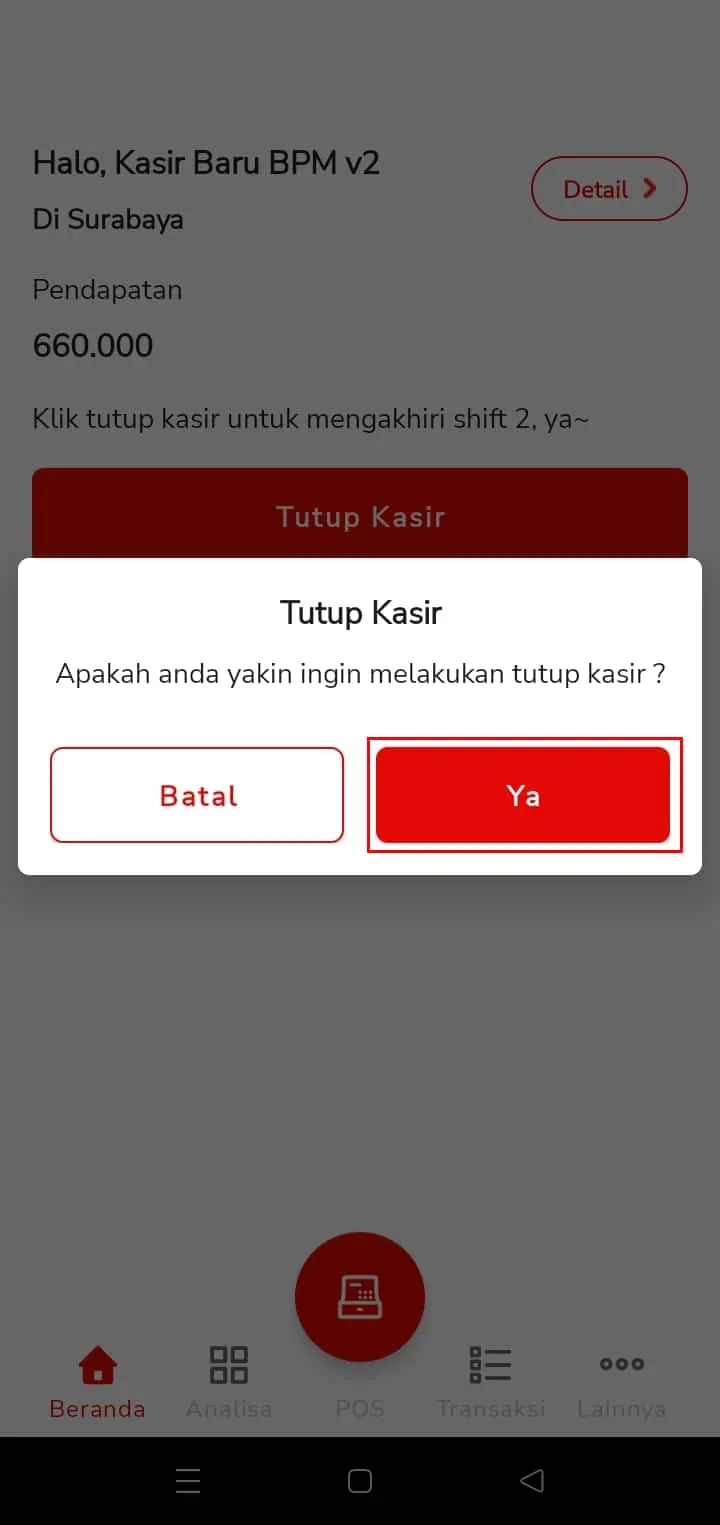The width and height of the screenshot is (720, 1525).
Task: Tap the system back button
Action: coord(532,1481)
